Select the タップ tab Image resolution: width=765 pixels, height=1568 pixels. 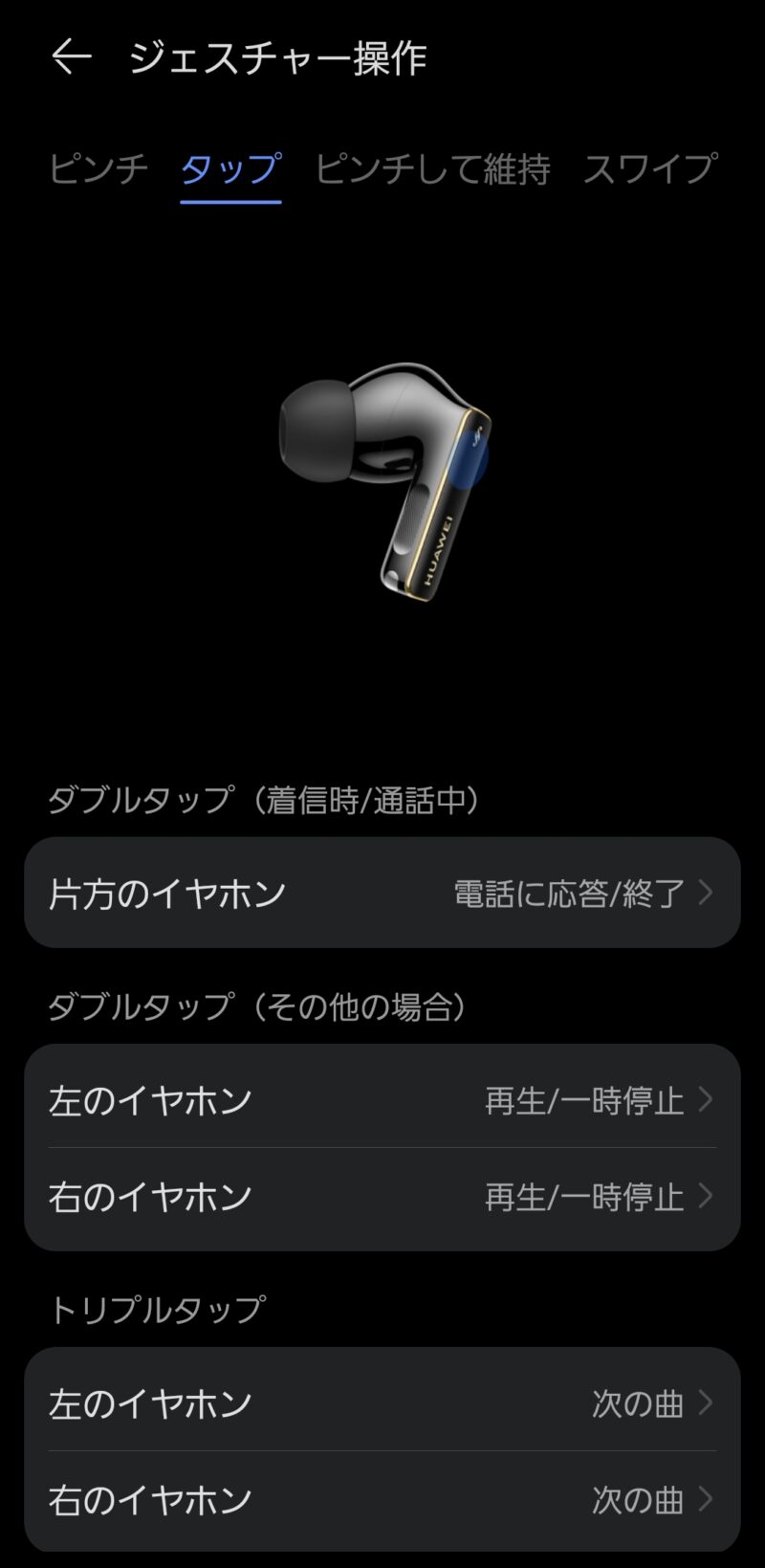(x=230, y=169)
